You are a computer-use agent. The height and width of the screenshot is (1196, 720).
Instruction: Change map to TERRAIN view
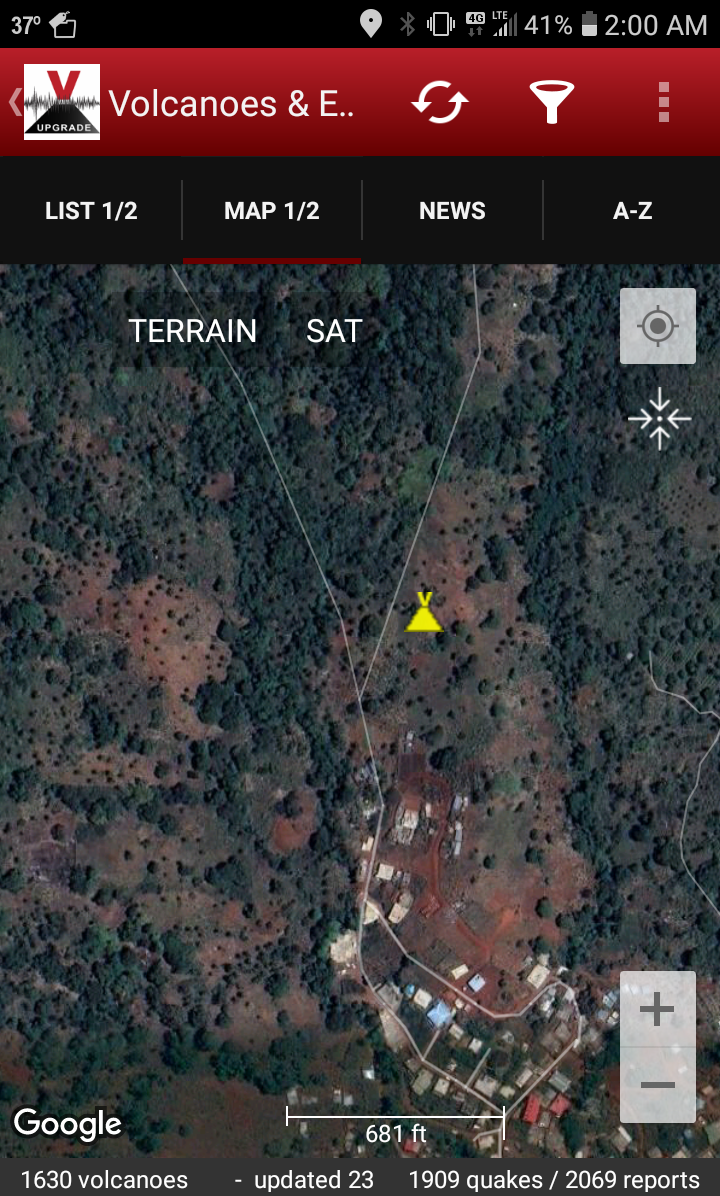coord(193,331)
